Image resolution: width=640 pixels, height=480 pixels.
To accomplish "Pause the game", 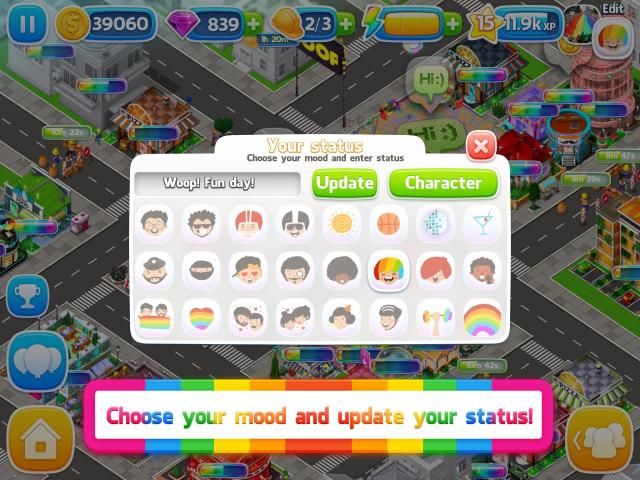I will [x=24, y=23].
